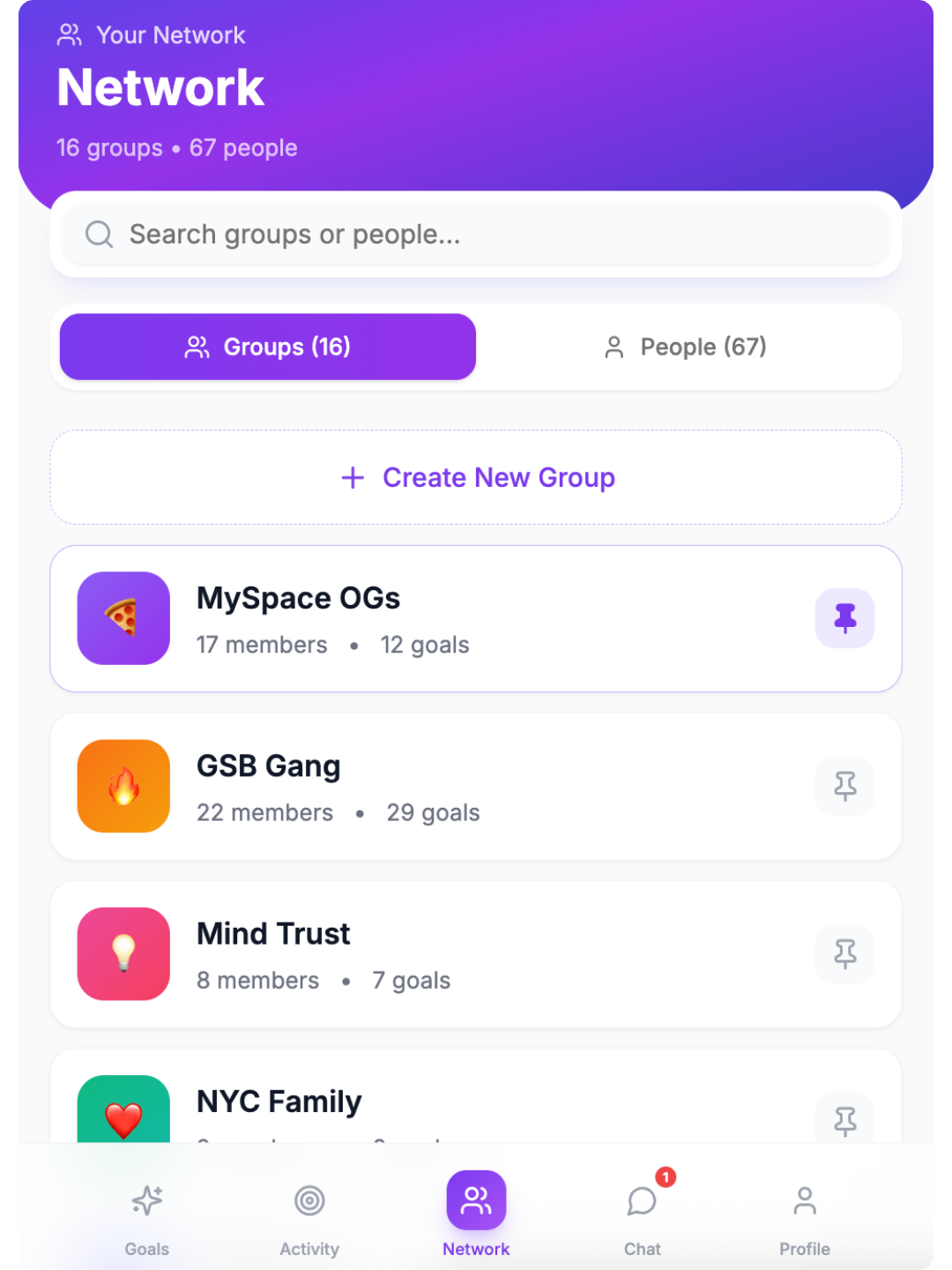Pin the Mind Trust group
952x1270 pixels.
pos(844,953)
